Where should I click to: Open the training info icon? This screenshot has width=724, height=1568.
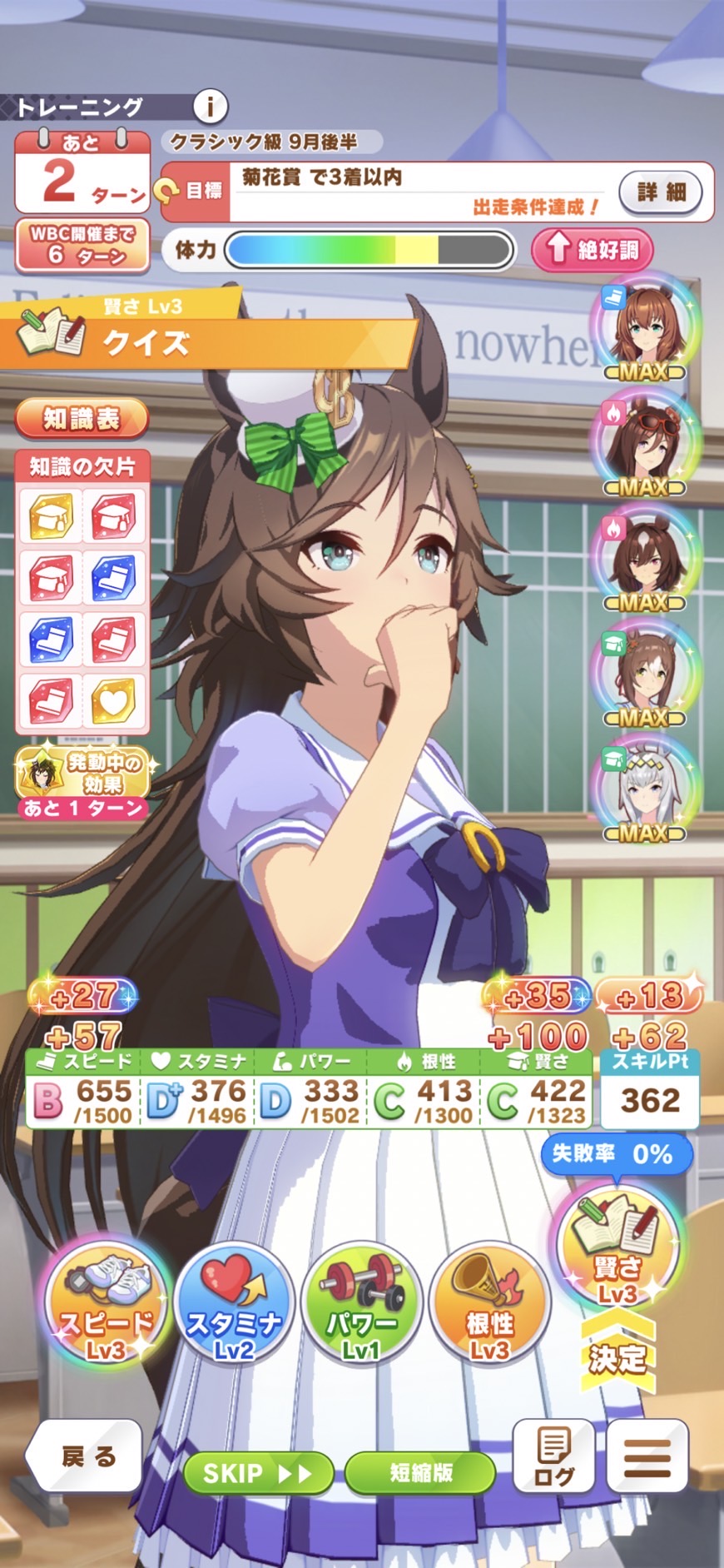[210, 107]
